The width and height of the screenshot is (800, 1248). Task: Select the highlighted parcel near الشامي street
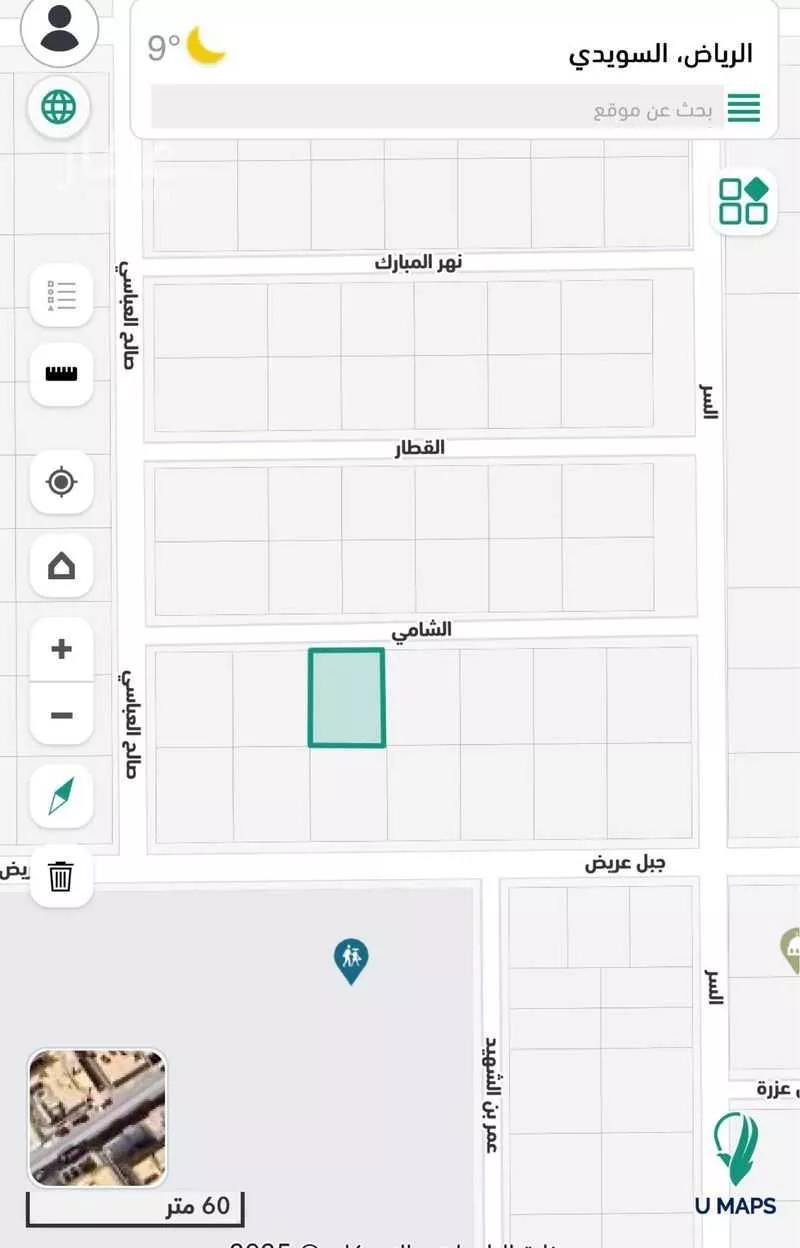point(346,698)
